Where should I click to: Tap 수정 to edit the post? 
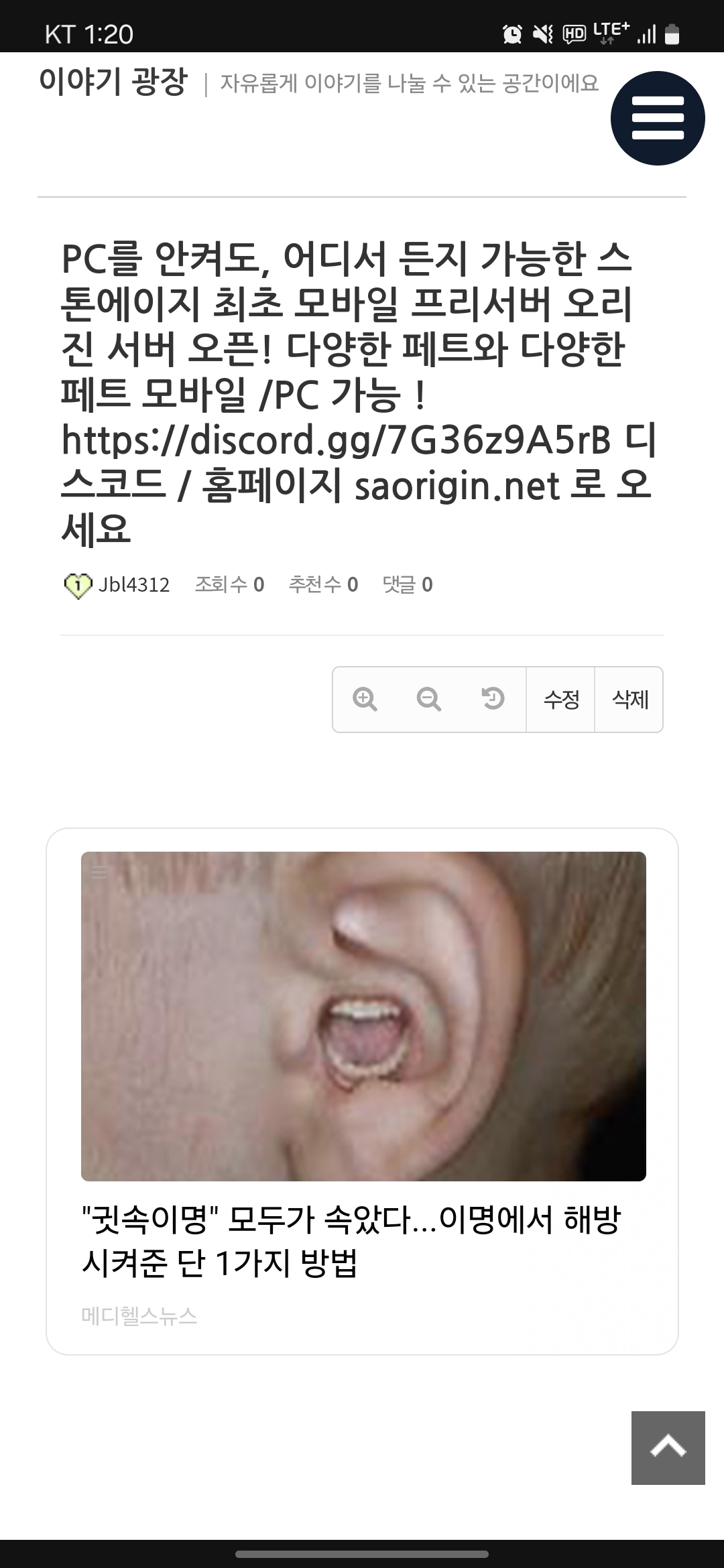(561, 700)
